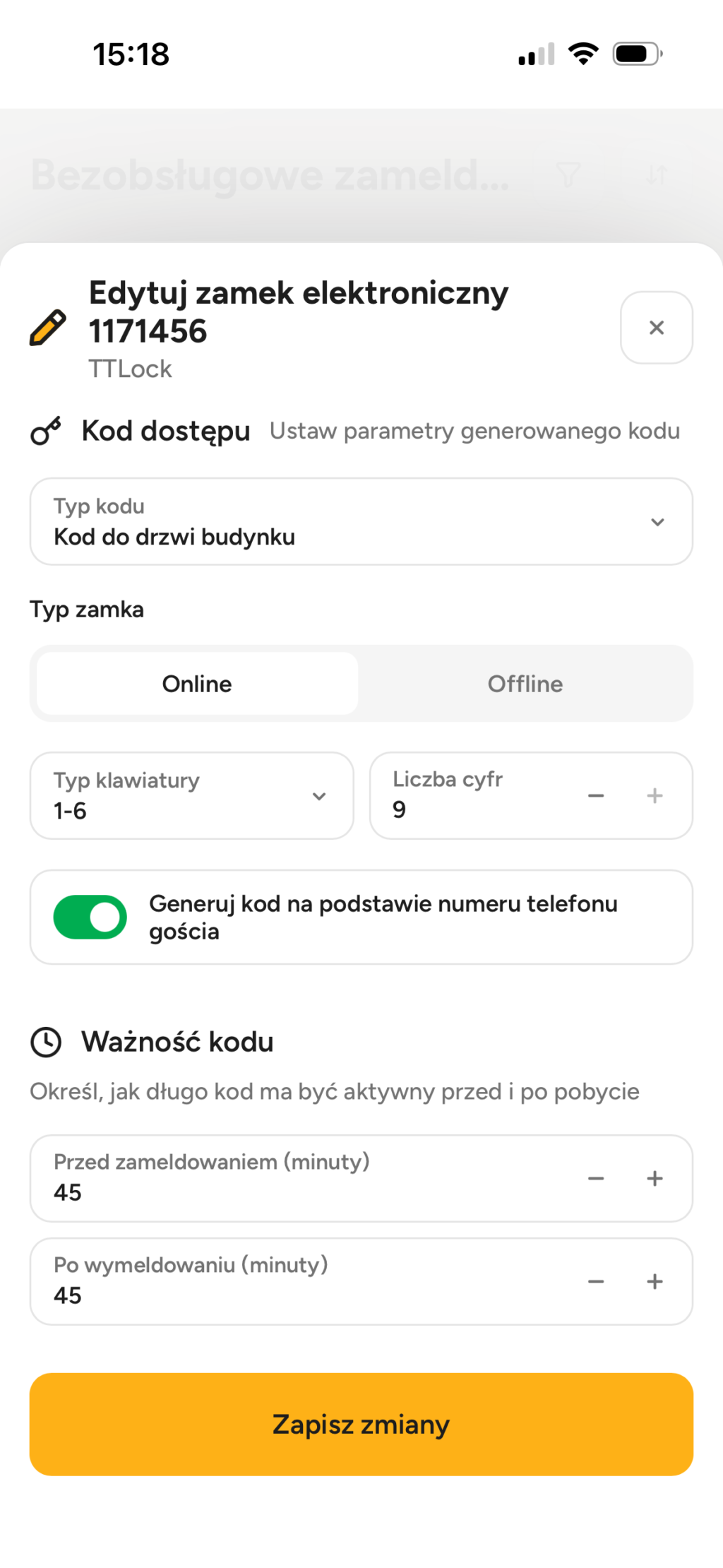This screenshot has width=723, height=1568.
Task: Switch lock type to Offline
Action: 525,683
